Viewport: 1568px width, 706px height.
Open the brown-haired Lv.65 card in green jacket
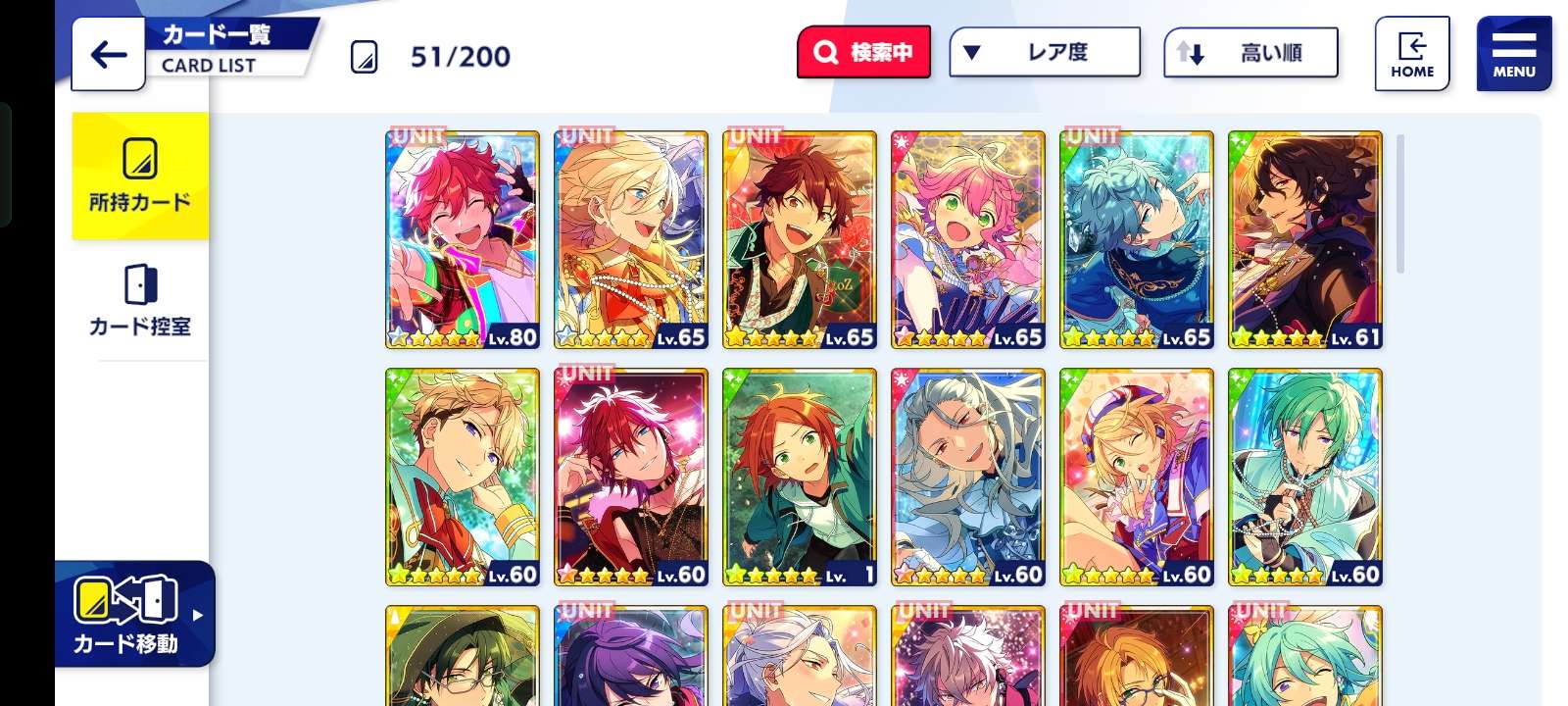800,240
